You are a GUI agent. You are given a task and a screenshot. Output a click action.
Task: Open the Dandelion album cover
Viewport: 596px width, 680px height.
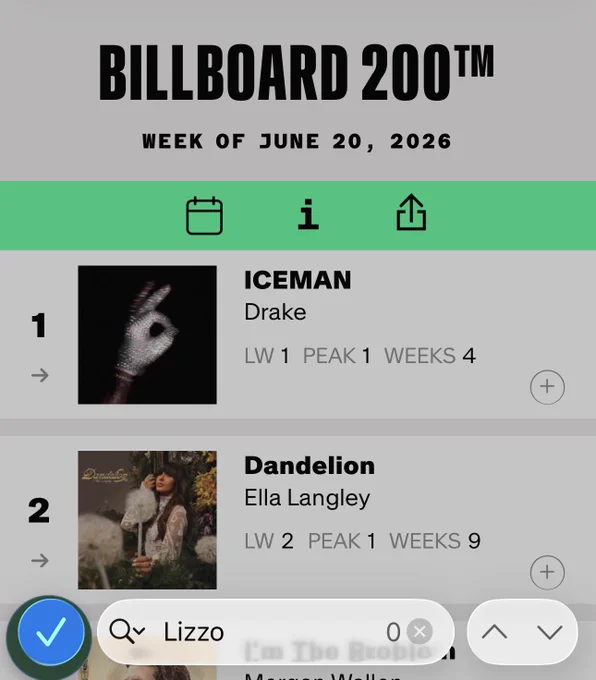click(147, 520)
